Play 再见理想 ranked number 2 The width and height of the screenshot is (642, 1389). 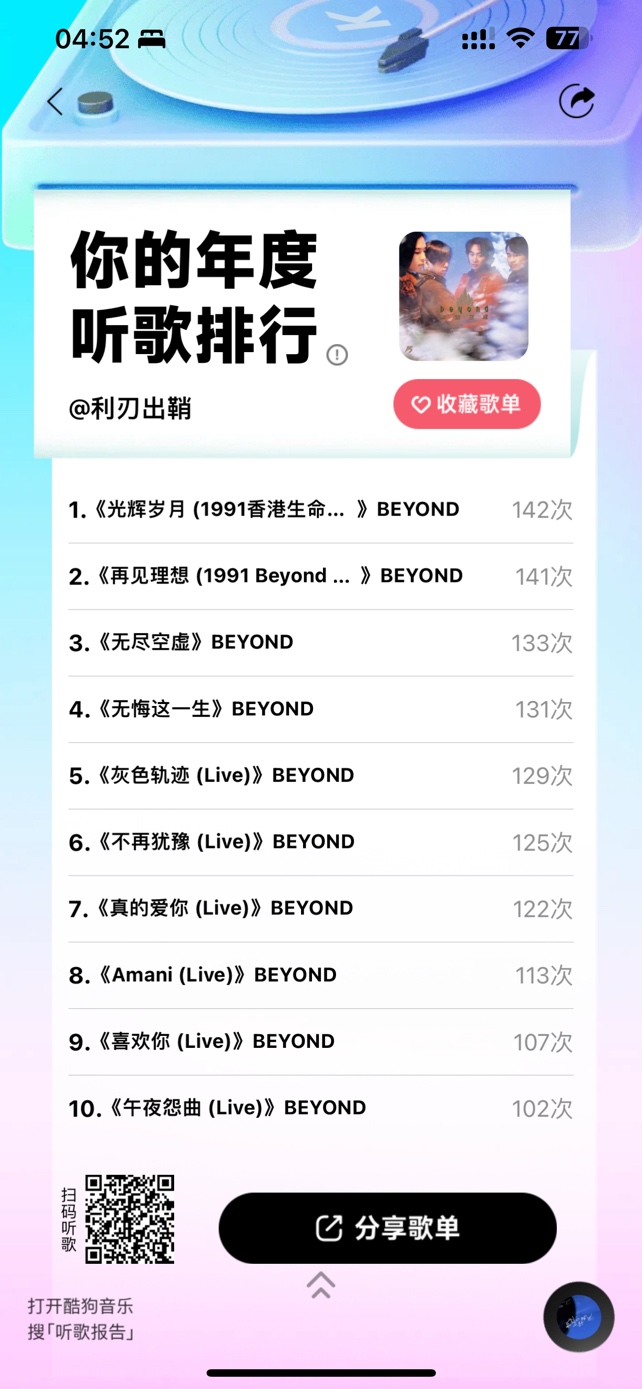266,576
